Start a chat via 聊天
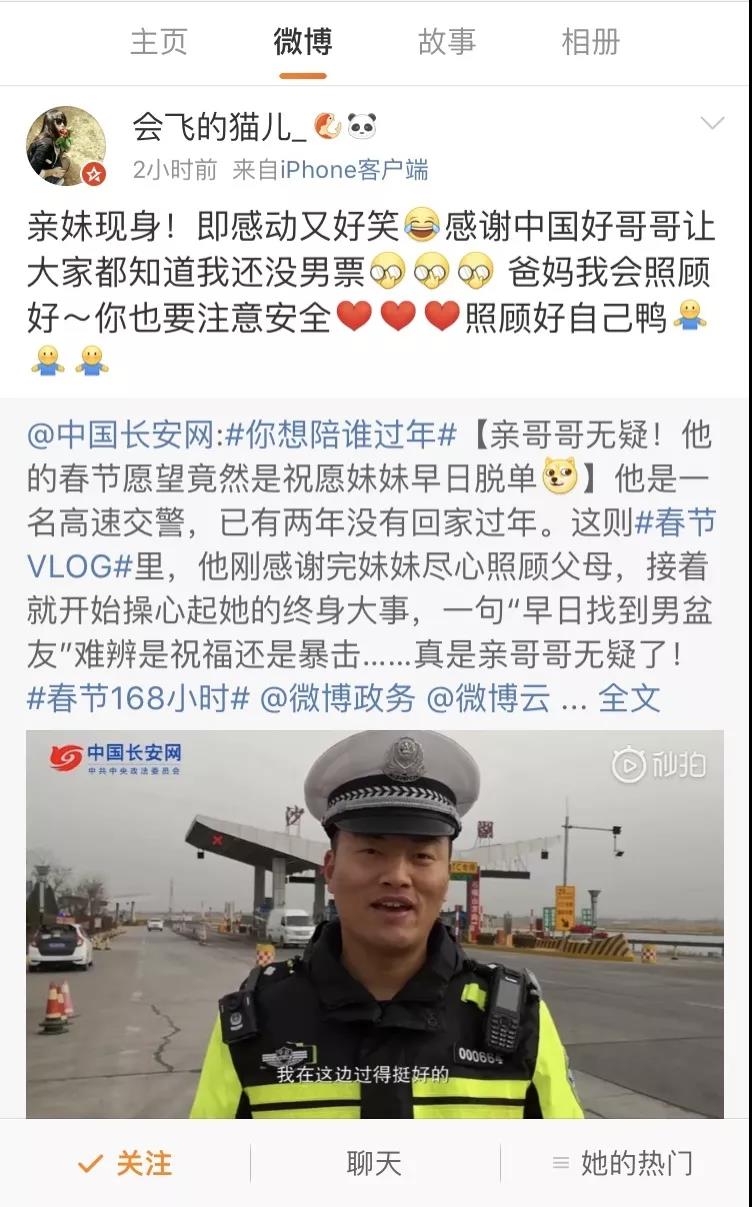The width and height of the screenshot is (752, 1207). (x=374, y=1163)
